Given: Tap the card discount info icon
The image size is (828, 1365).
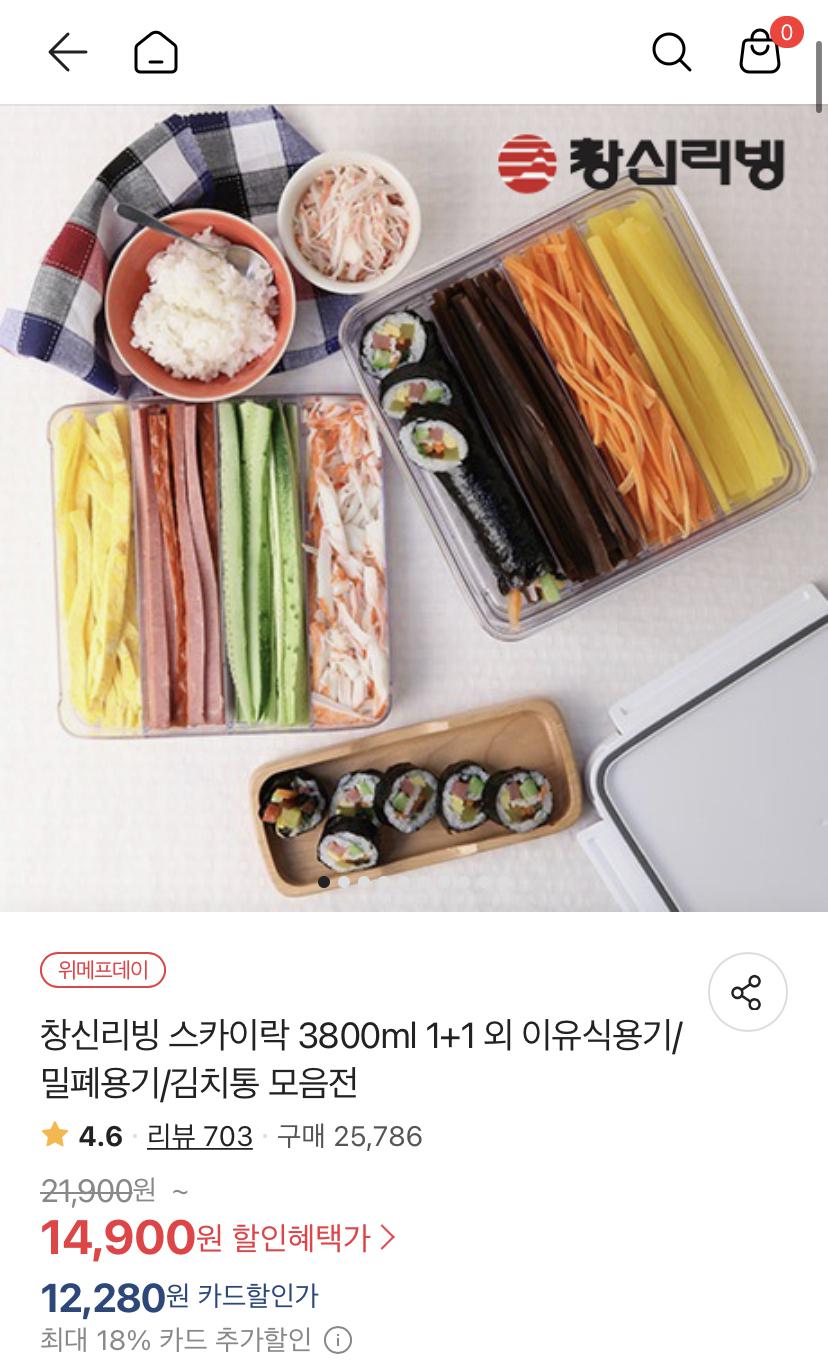Looking at the screenshot, I should pyautogui.click(x=339, y=1340).
